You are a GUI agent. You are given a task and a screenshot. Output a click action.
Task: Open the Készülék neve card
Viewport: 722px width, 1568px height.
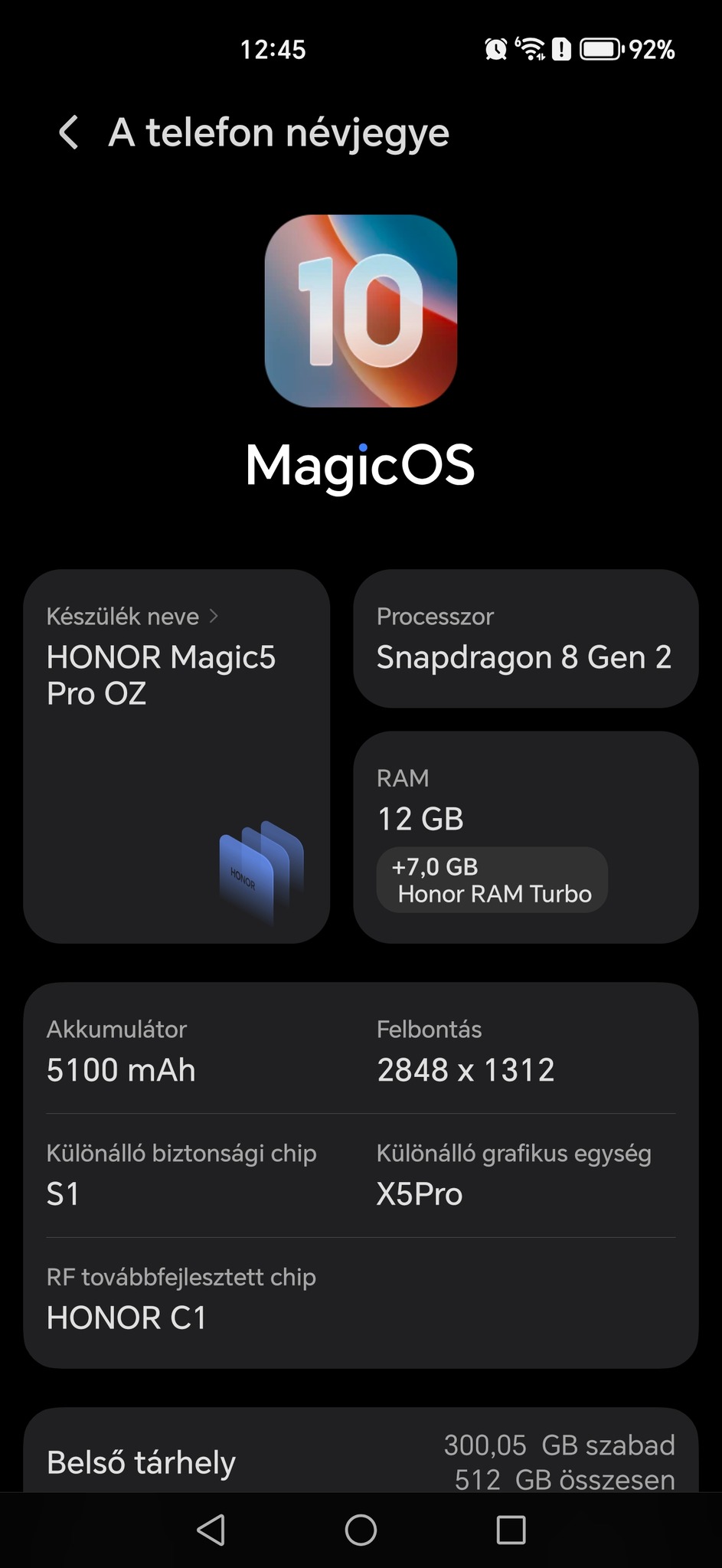pos(176,755)
